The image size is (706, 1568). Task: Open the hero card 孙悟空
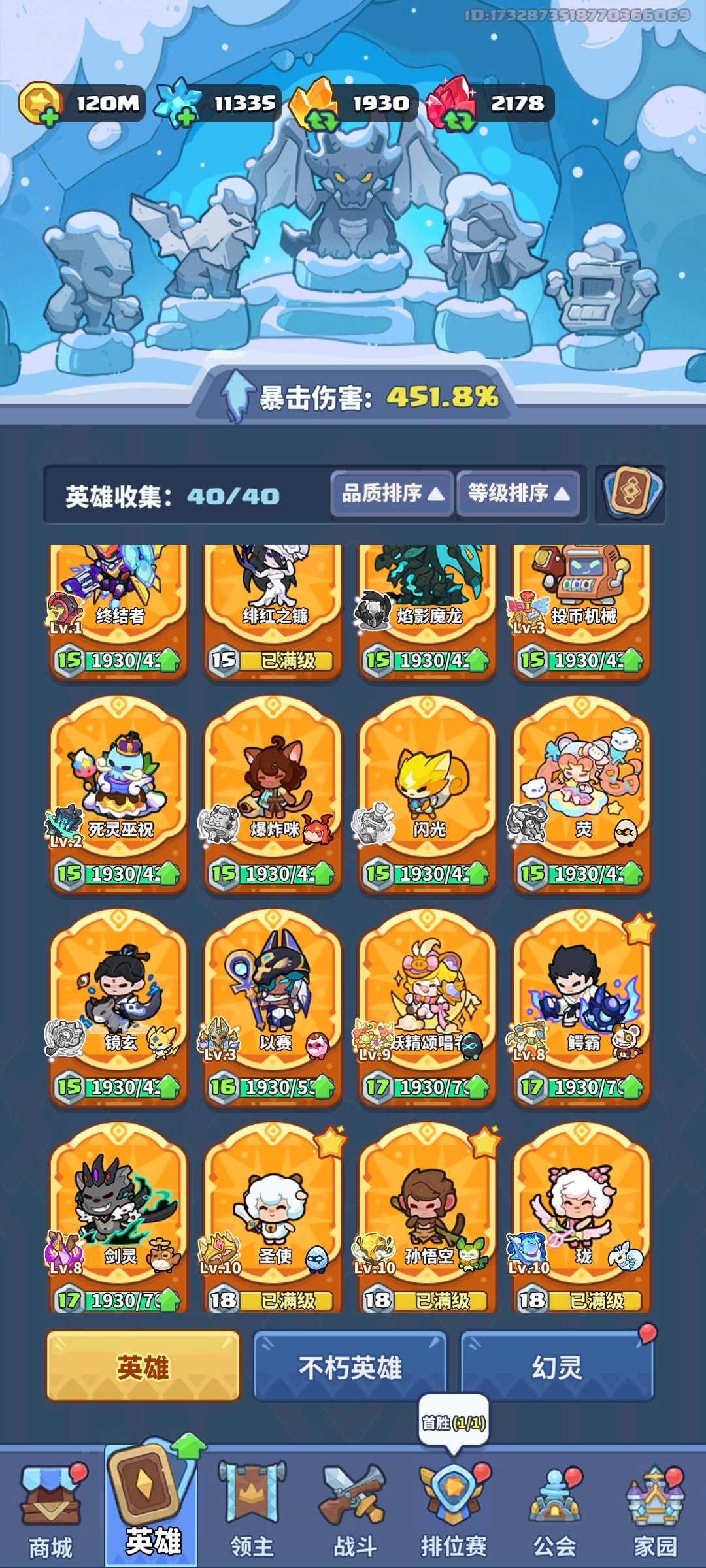point(427,1218)
